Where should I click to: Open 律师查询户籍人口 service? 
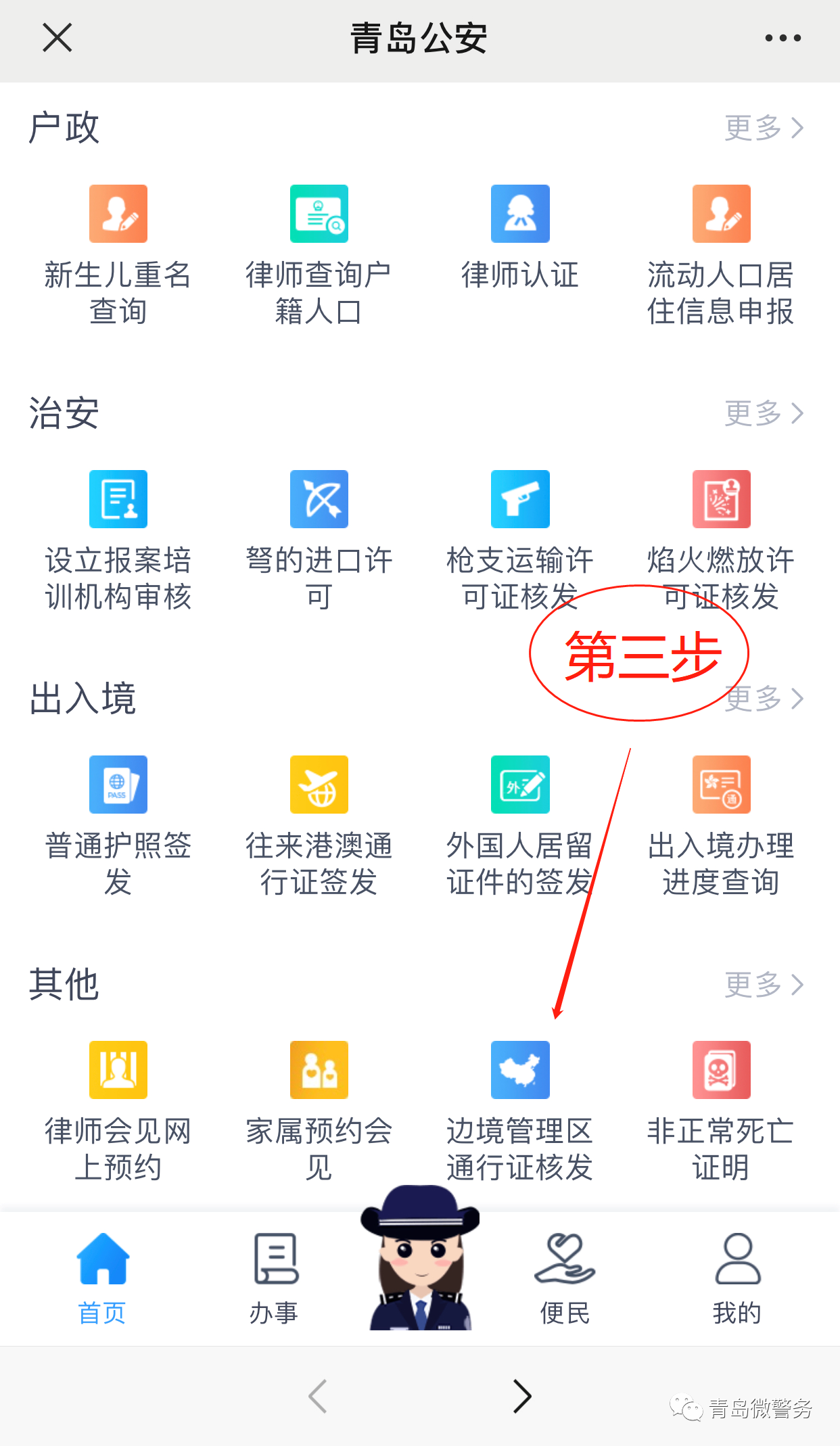pos(319,214)
